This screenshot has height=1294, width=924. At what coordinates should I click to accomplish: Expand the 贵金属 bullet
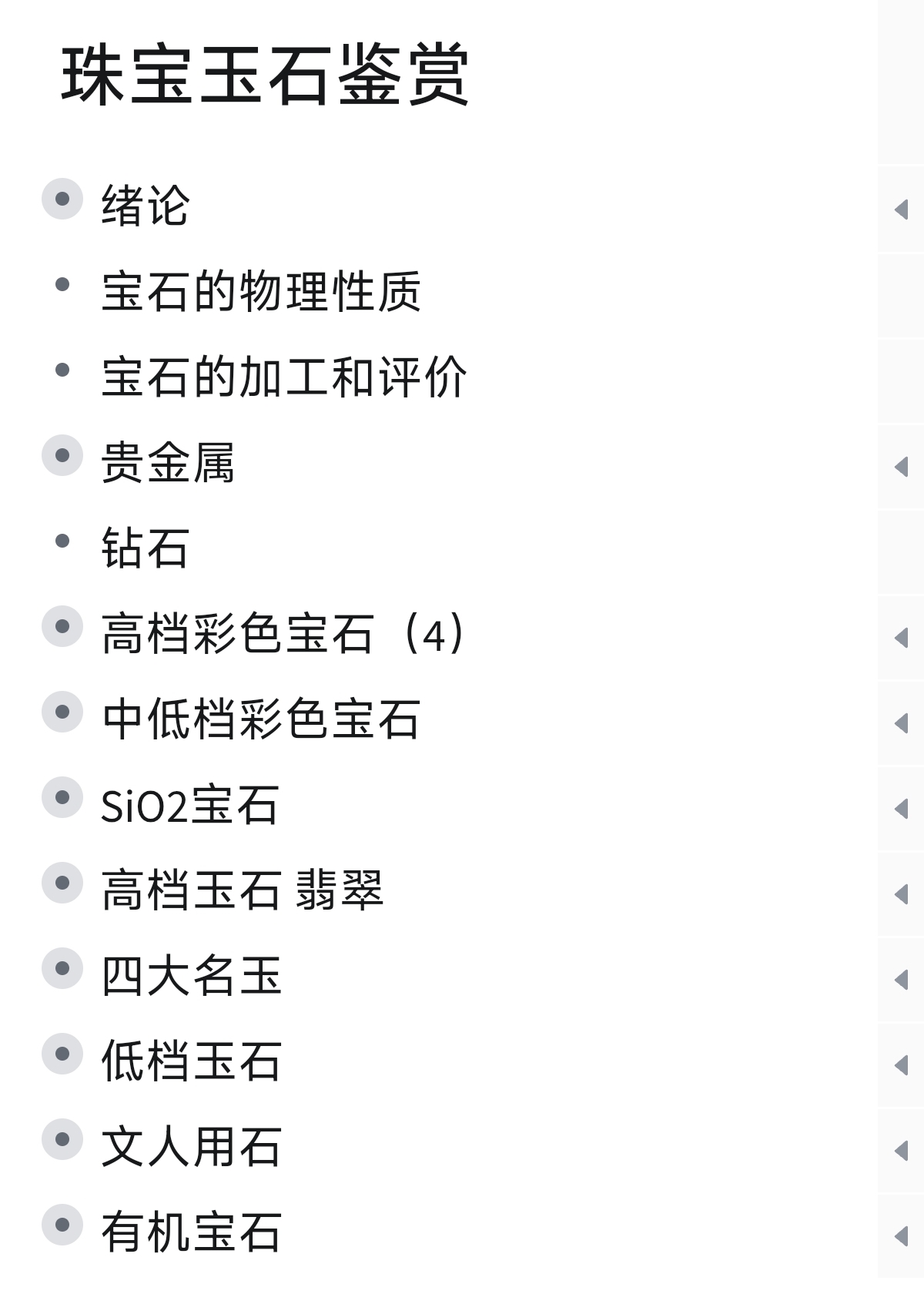pos(62,455)
